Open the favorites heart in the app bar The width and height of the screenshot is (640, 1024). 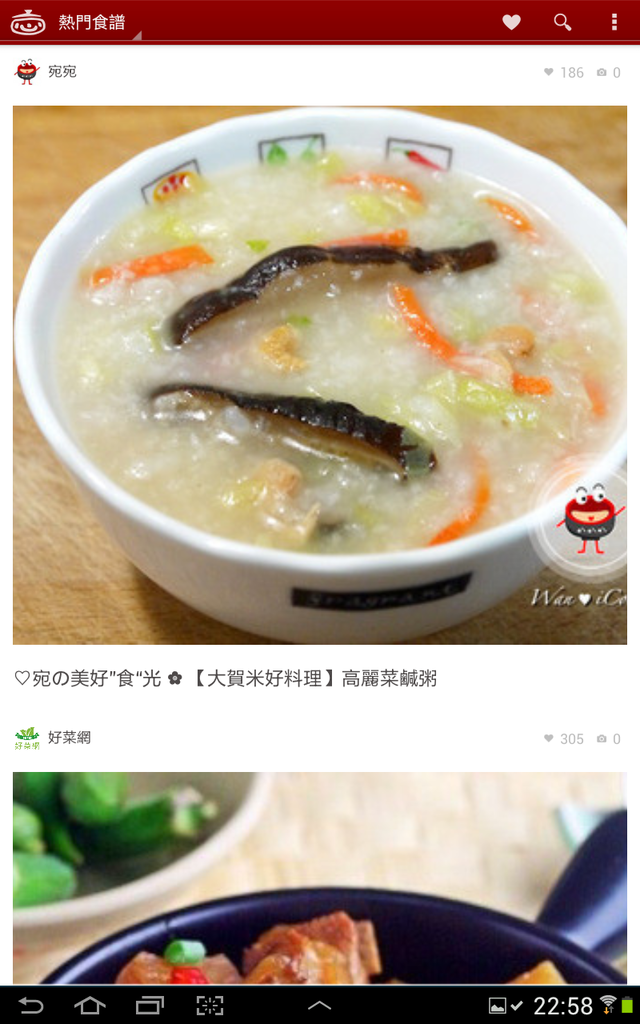click(x=511, y=22)
